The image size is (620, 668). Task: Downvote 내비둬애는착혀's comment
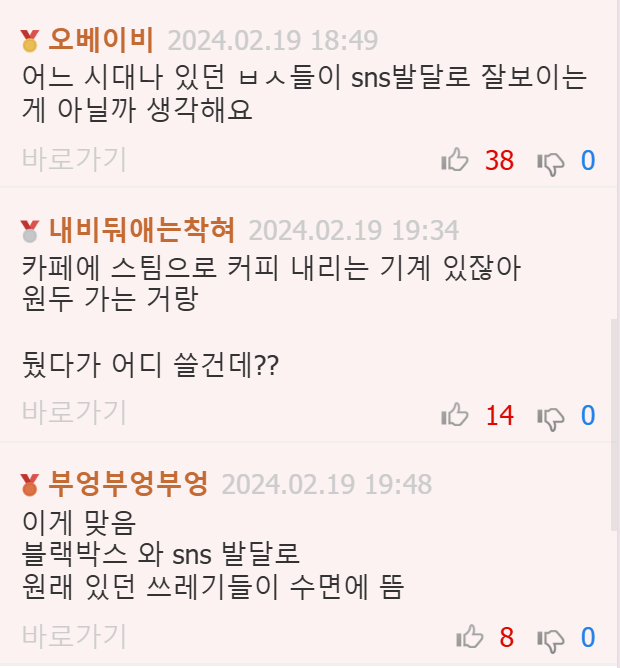(551, 416)
